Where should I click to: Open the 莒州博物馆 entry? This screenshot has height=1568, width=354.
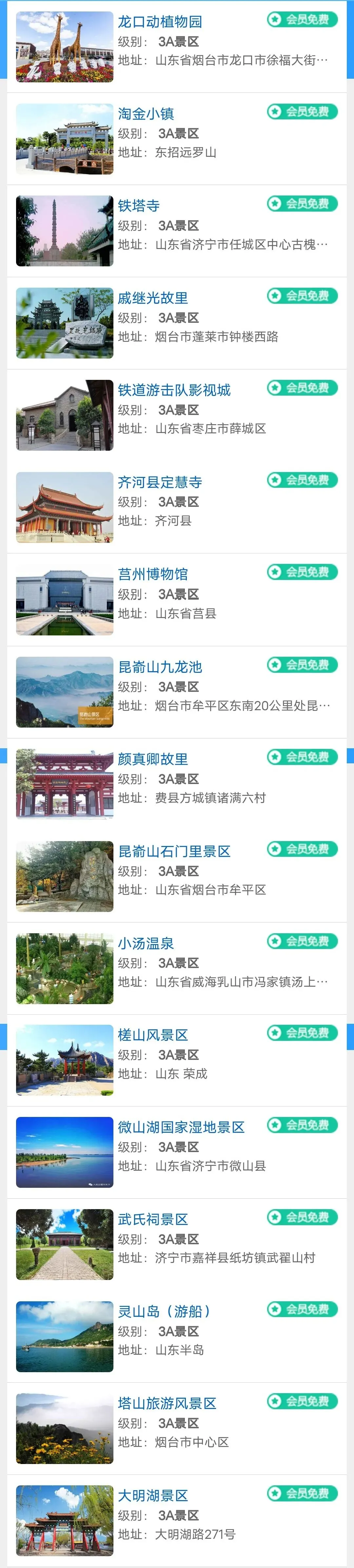[153, 574]
